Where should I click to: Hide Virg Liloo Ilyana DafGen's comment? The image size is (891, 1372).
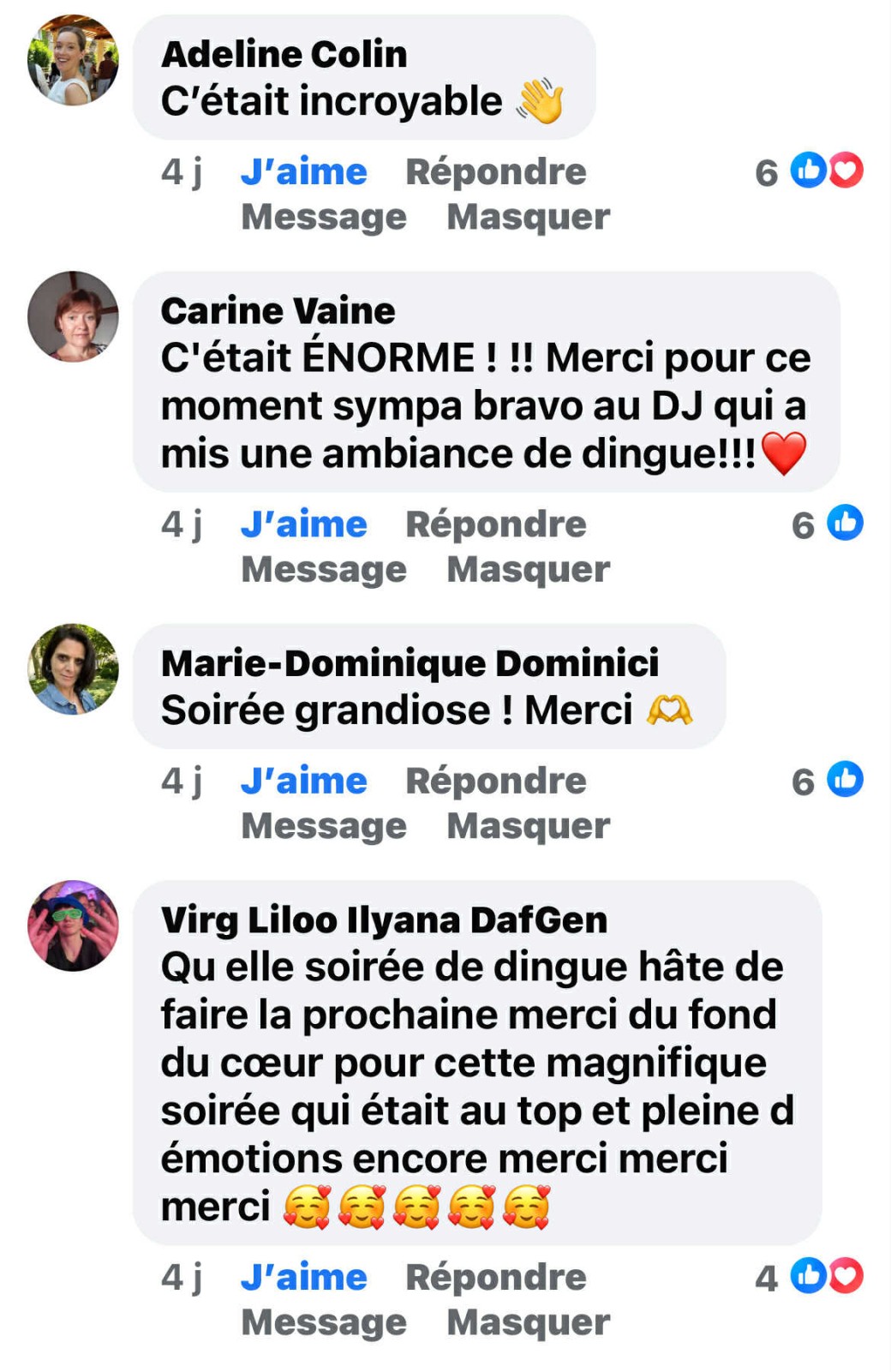[528, 1323]
